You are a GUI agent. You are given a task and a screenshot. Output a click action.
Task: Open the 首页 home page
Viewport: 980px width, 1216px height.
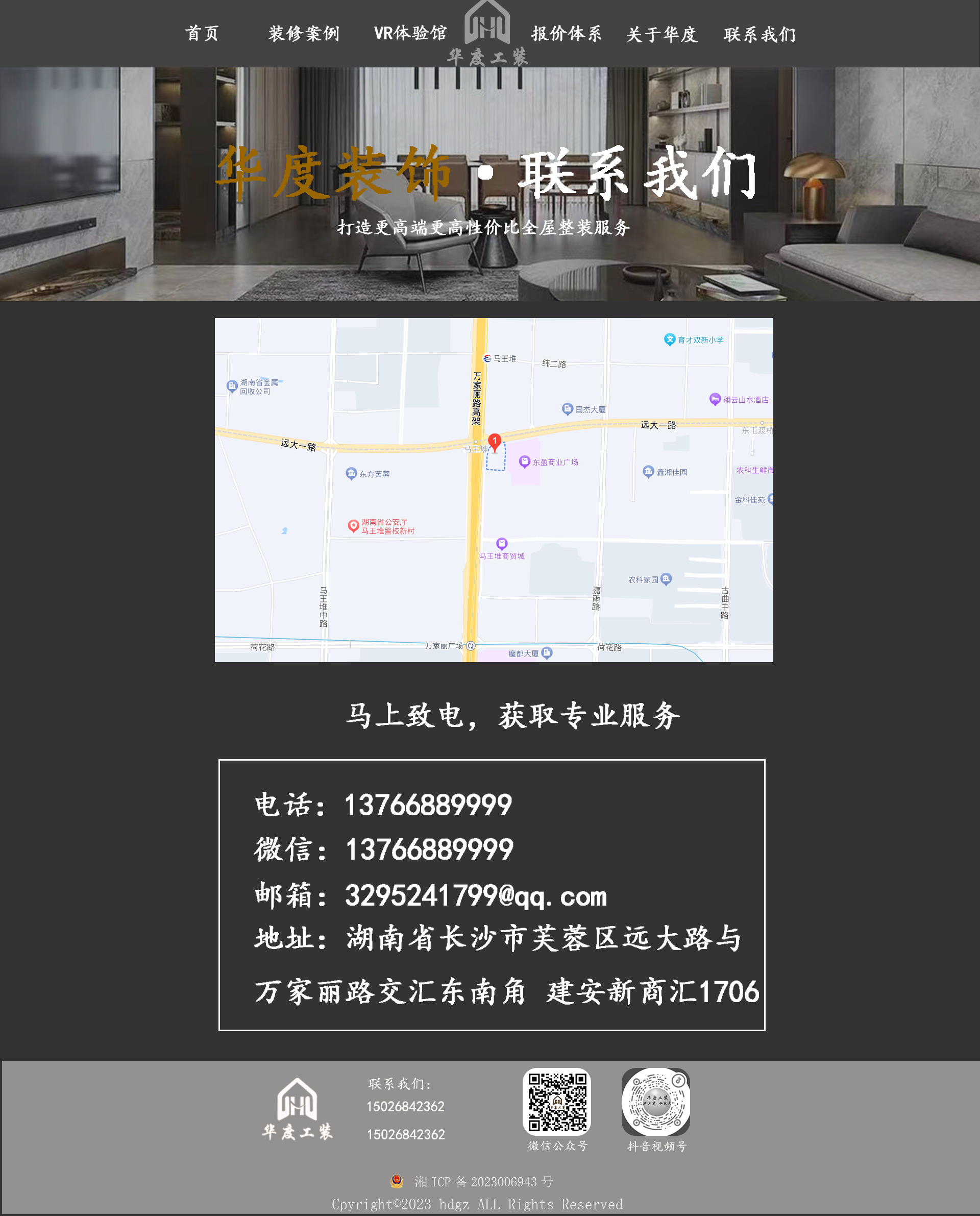point(202,33)
